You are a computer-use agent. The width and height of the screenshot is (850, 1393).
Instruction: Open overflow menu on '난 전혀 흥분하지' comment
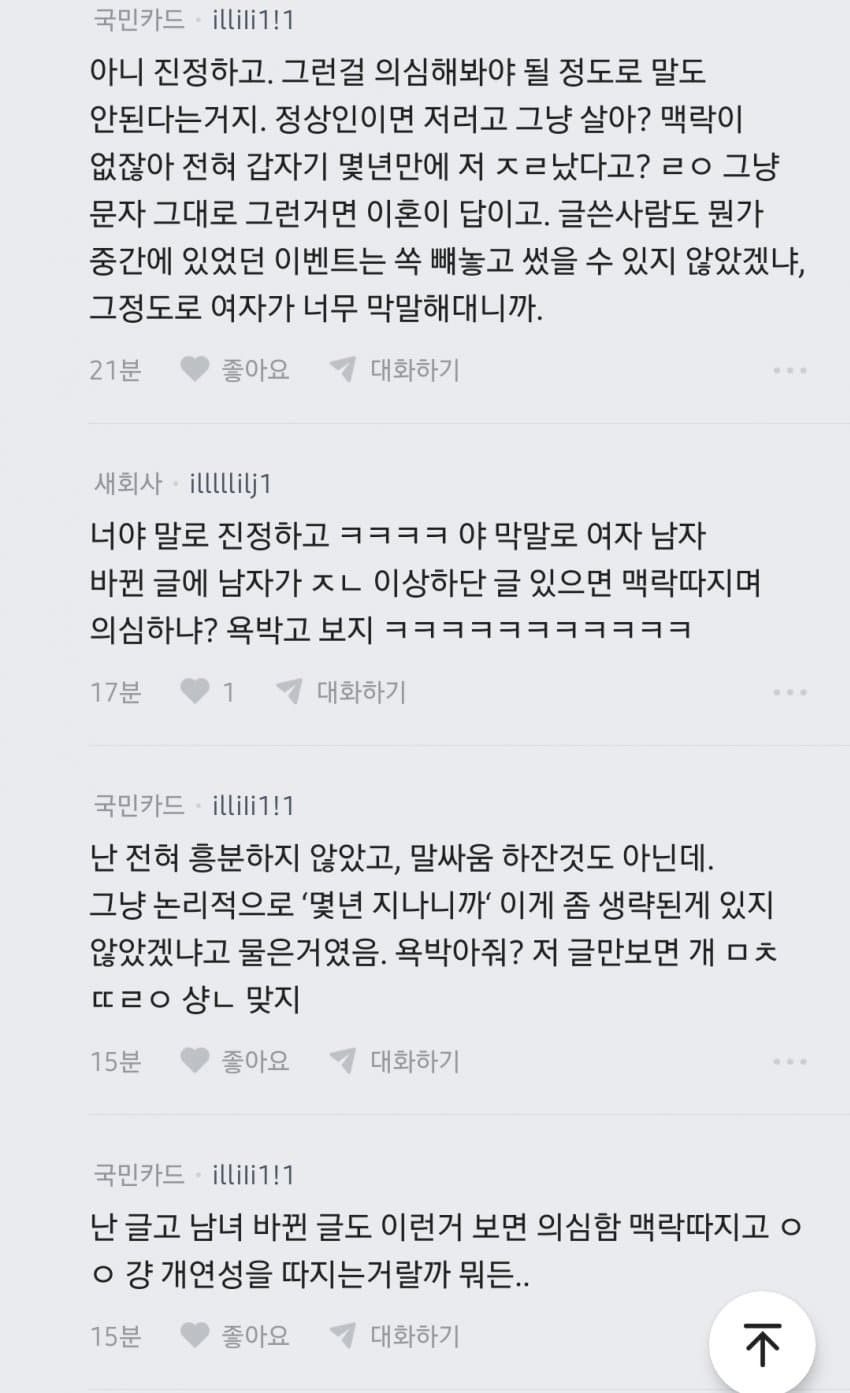[x=789, y=1060]
